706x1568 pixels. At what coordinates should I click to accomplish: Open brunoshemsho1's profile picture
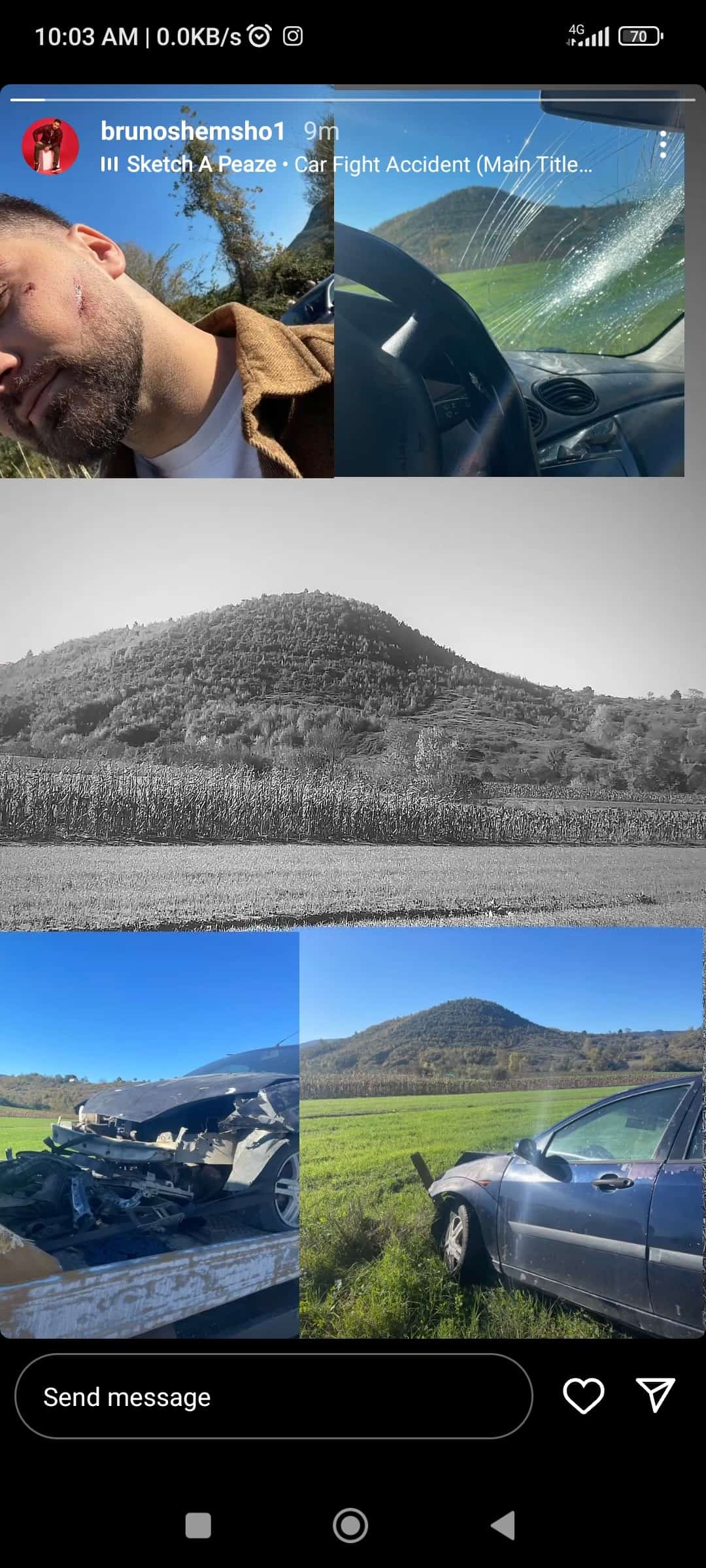coord(50,146)
